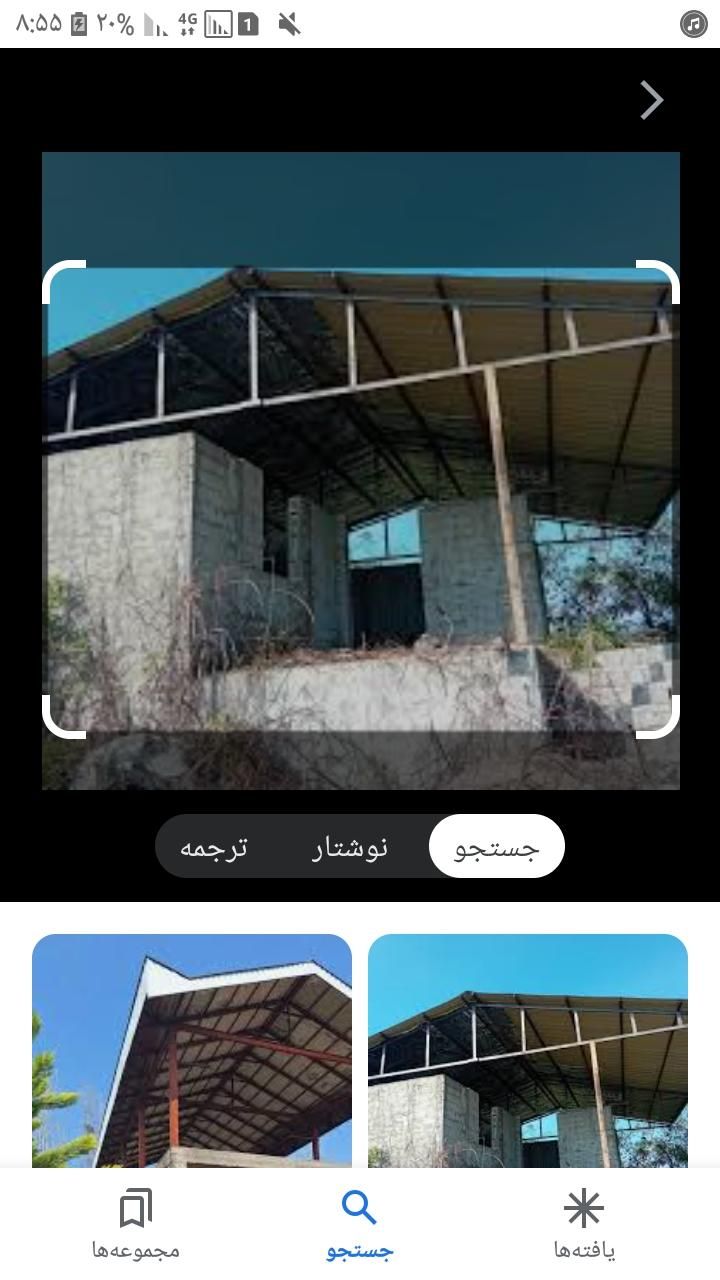Tap the back arrow at the top

[x=652, y=100]
